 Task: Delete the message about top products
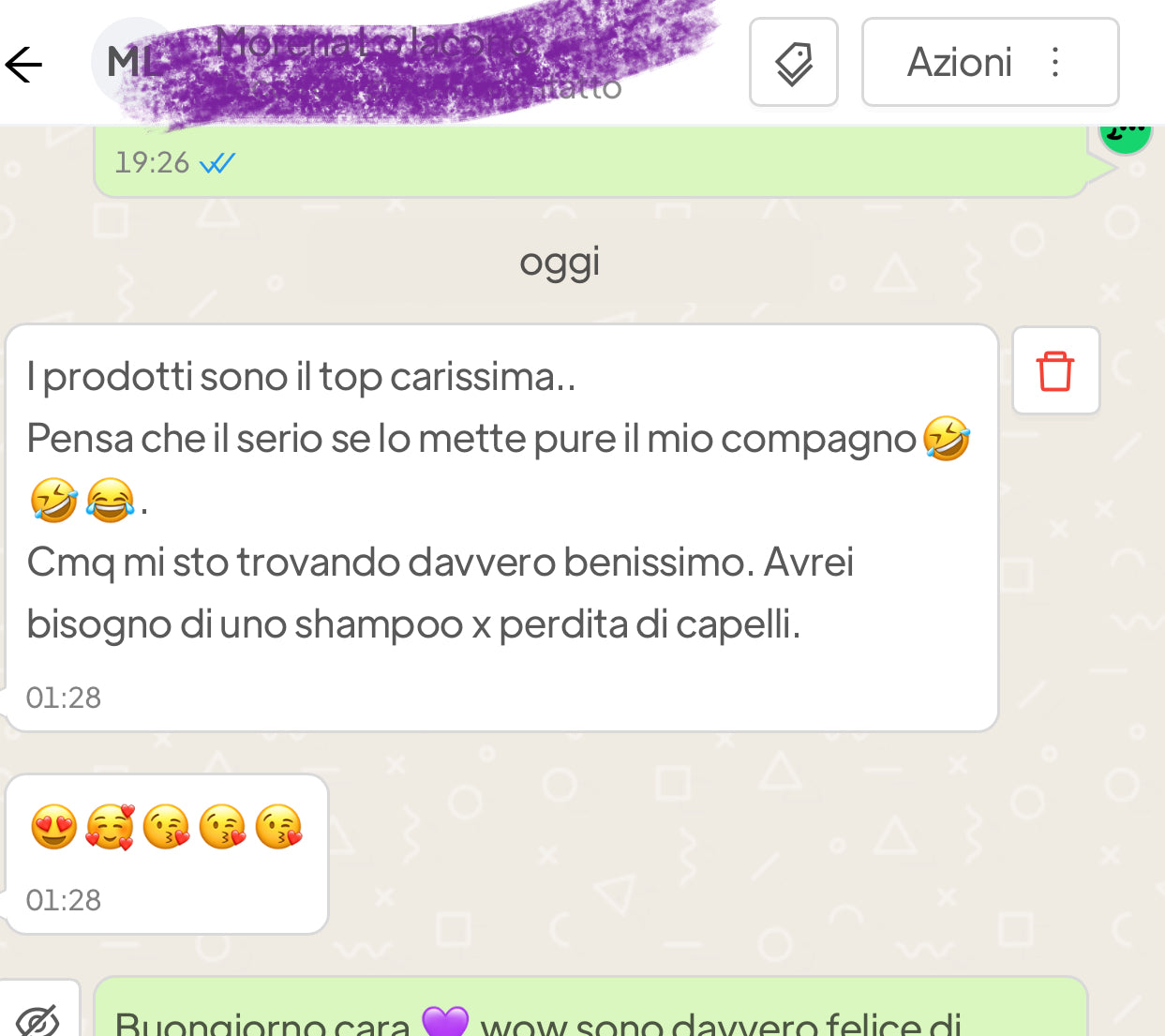tap(1055, 370)
